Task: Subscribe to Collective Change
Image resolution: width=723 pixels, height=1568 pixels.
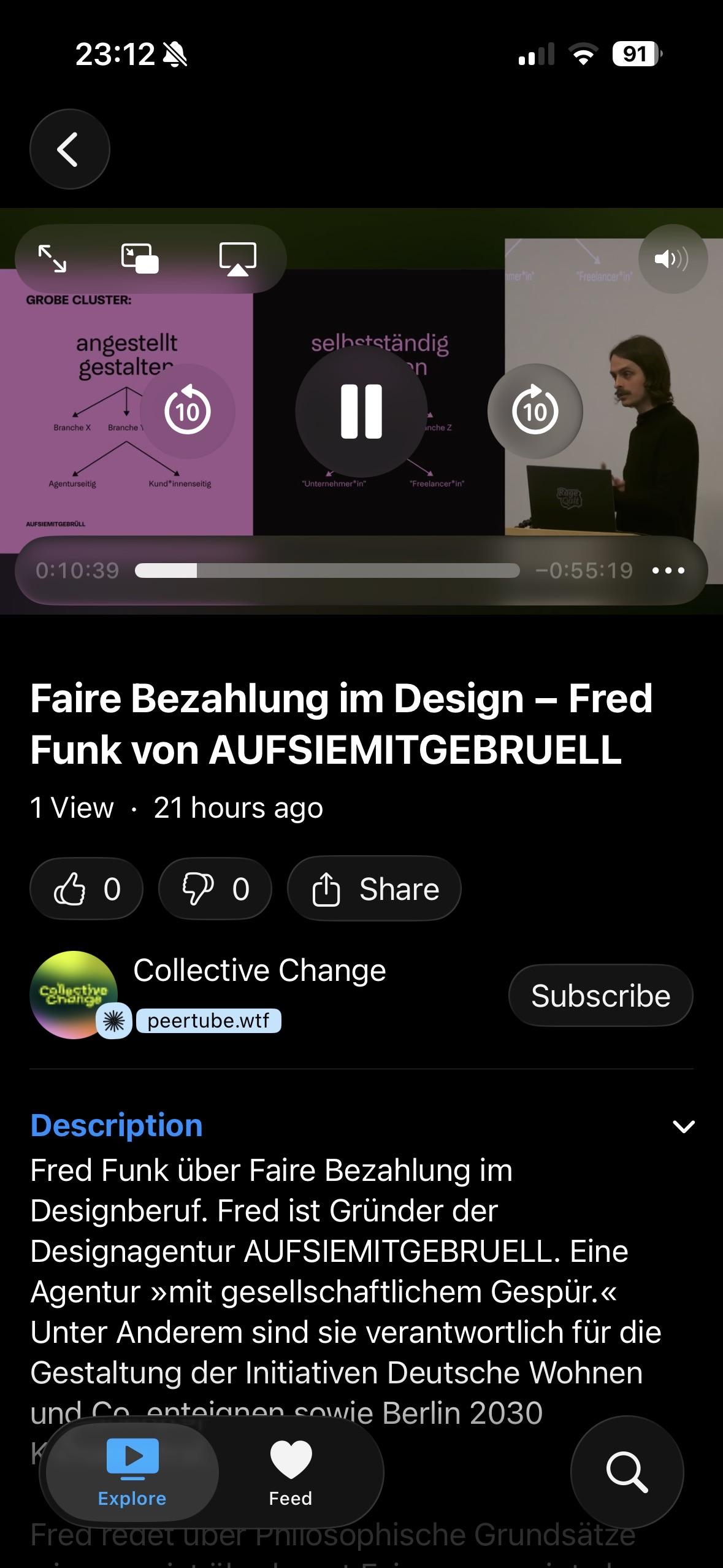Action: [600, 995]
